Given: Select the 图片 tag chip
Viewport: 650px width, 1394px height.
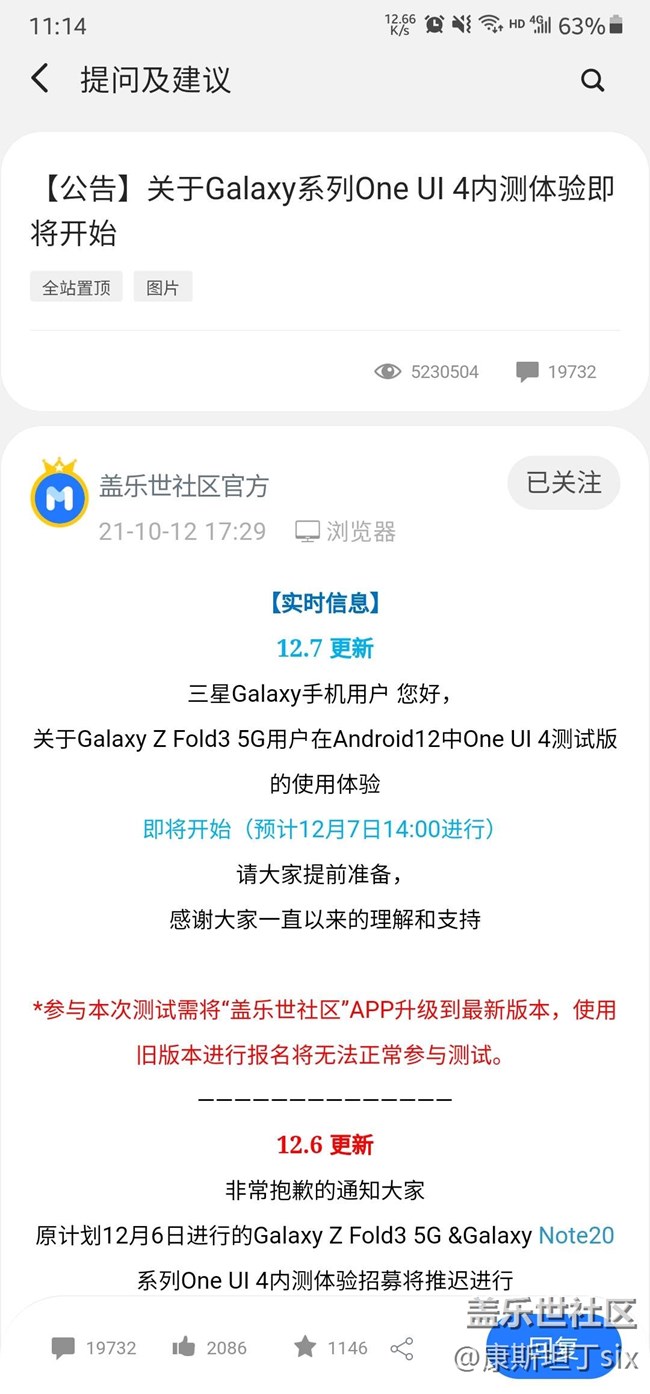Looking at the screenshot, I should (x=163, y=288).
